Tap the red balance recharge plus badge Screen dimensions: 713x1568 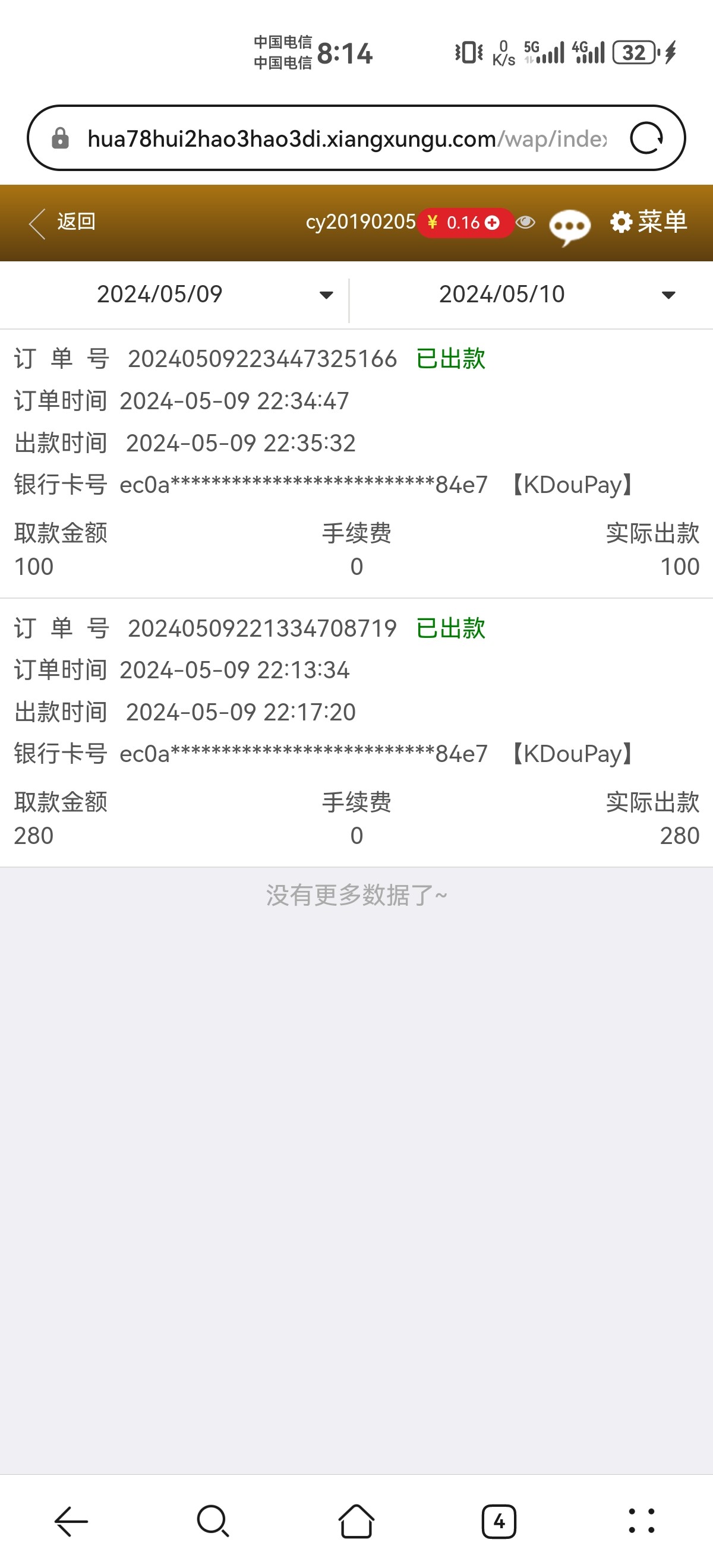point(491,223)
